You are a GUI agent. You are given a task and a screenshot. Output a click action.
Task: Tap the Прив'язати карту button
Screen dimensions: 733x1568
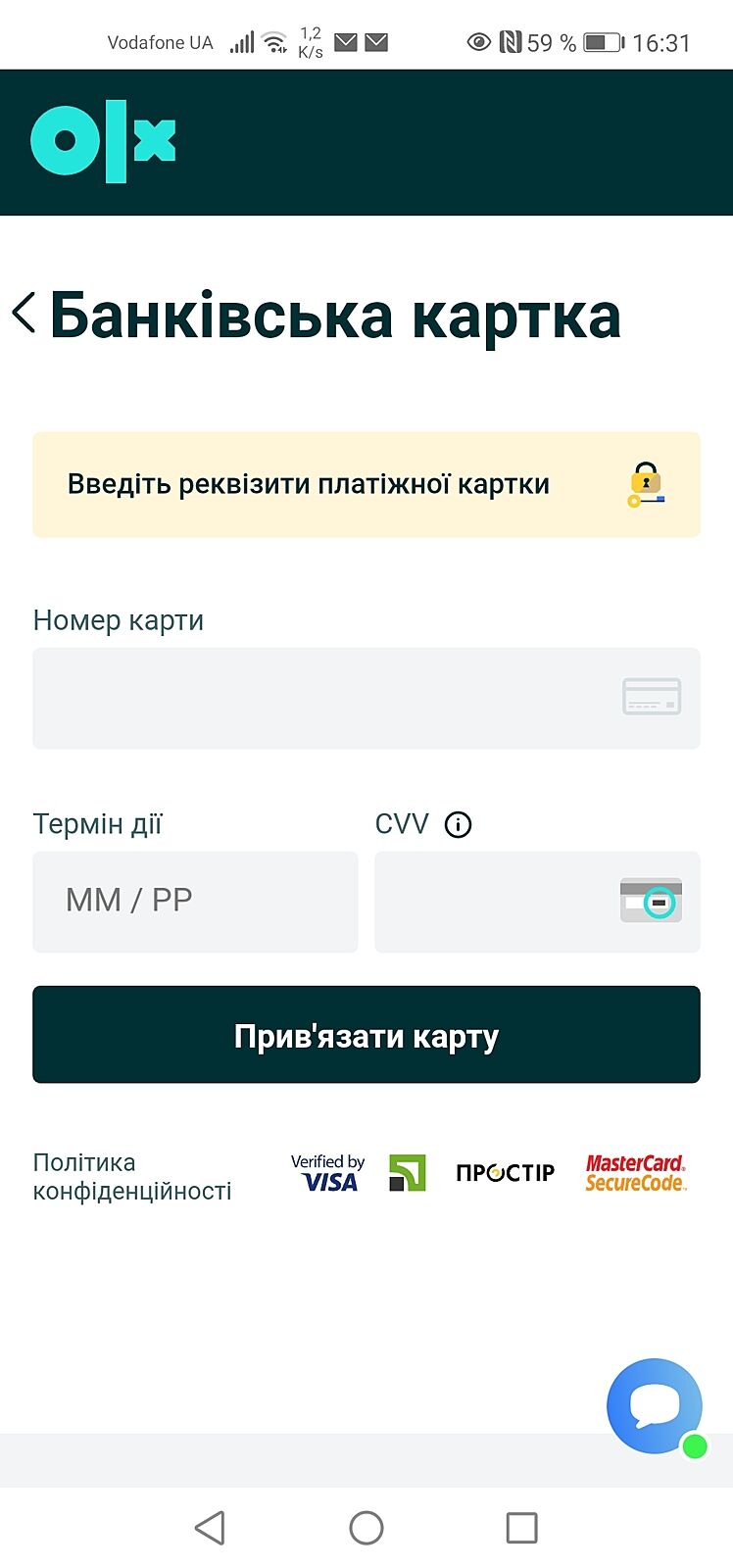coord(366,1035)
